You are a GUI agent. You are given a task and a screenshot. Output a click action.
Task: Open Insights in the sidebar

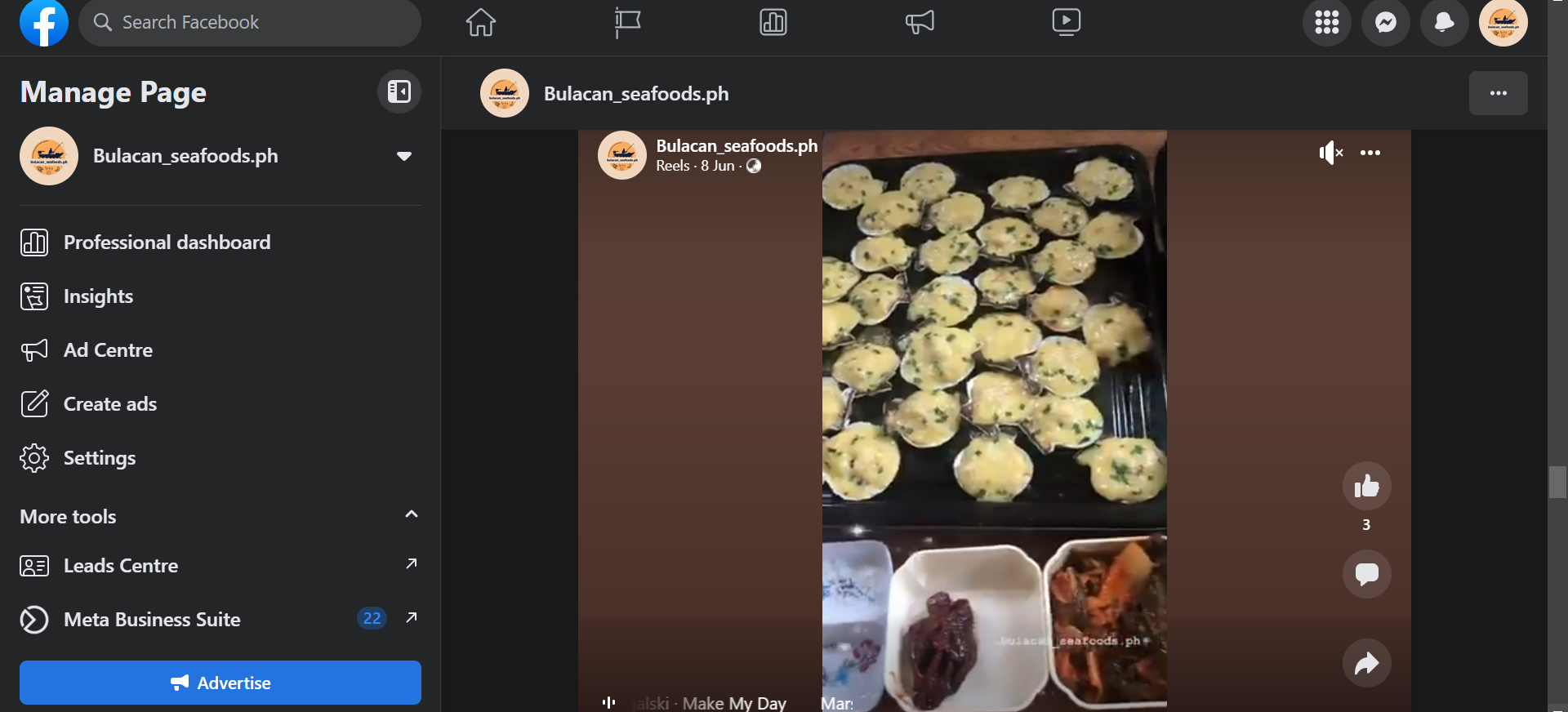click(98, 296)
